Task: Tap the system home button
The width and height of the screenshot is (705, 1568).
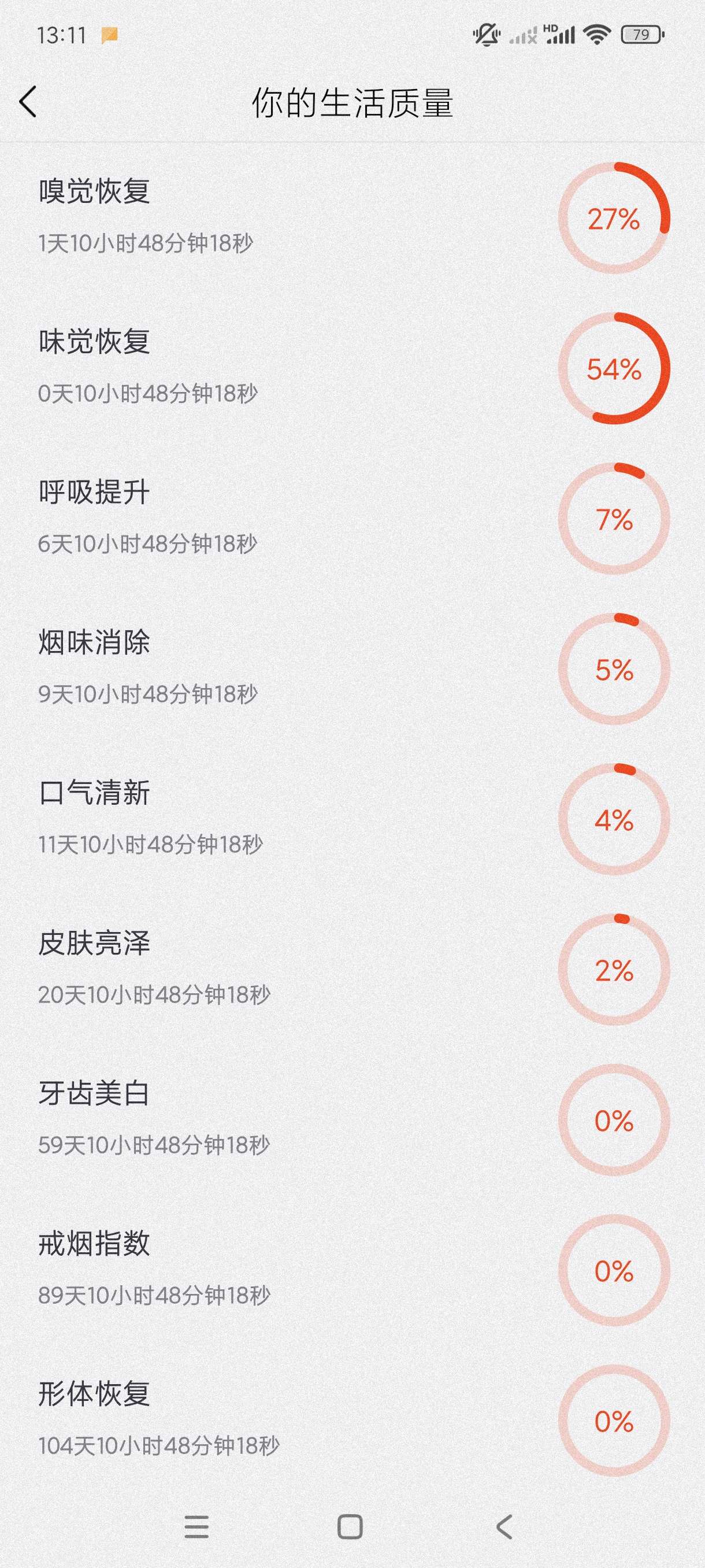Action: pyautogui.click(x=350, y=1526)
